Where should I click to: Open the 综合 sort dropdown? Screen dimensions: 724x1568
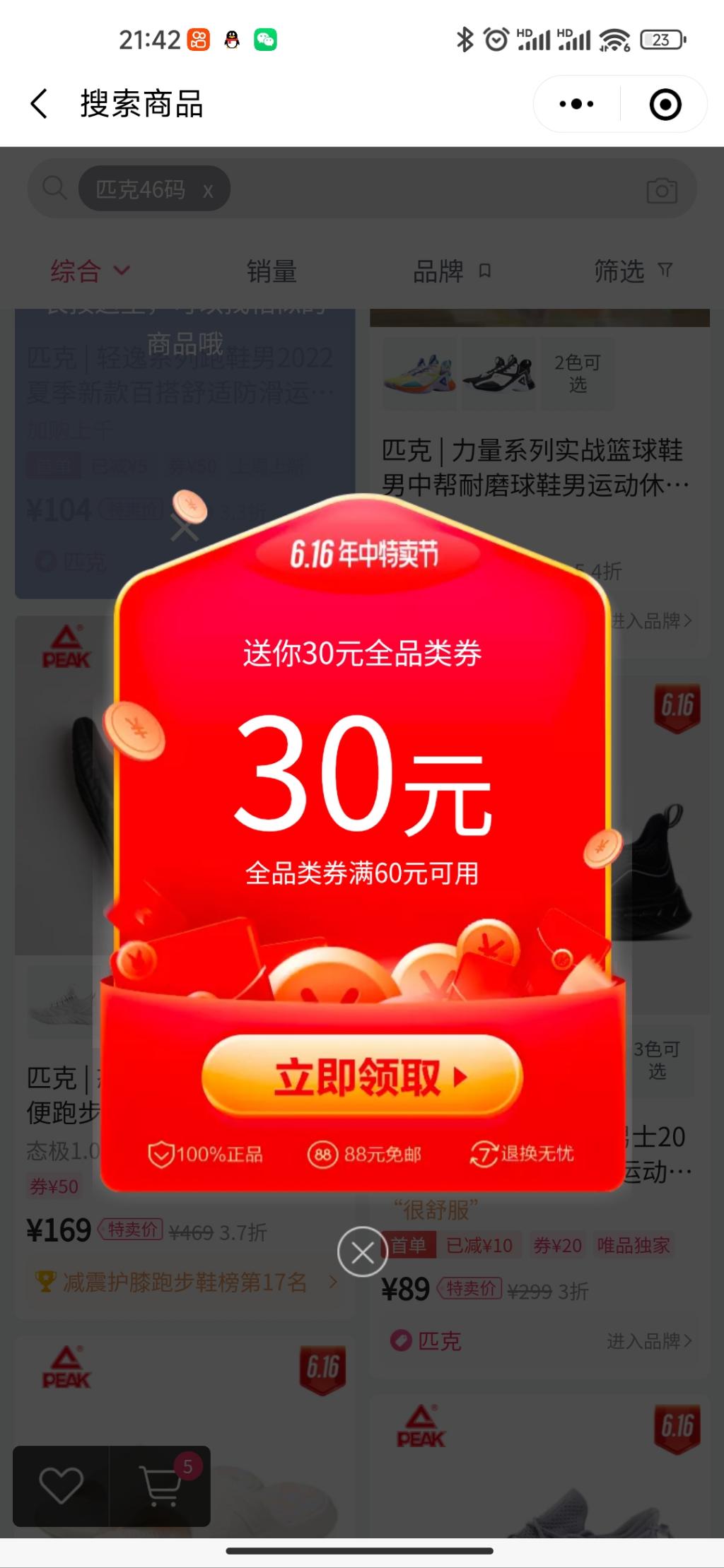(90, 271)
